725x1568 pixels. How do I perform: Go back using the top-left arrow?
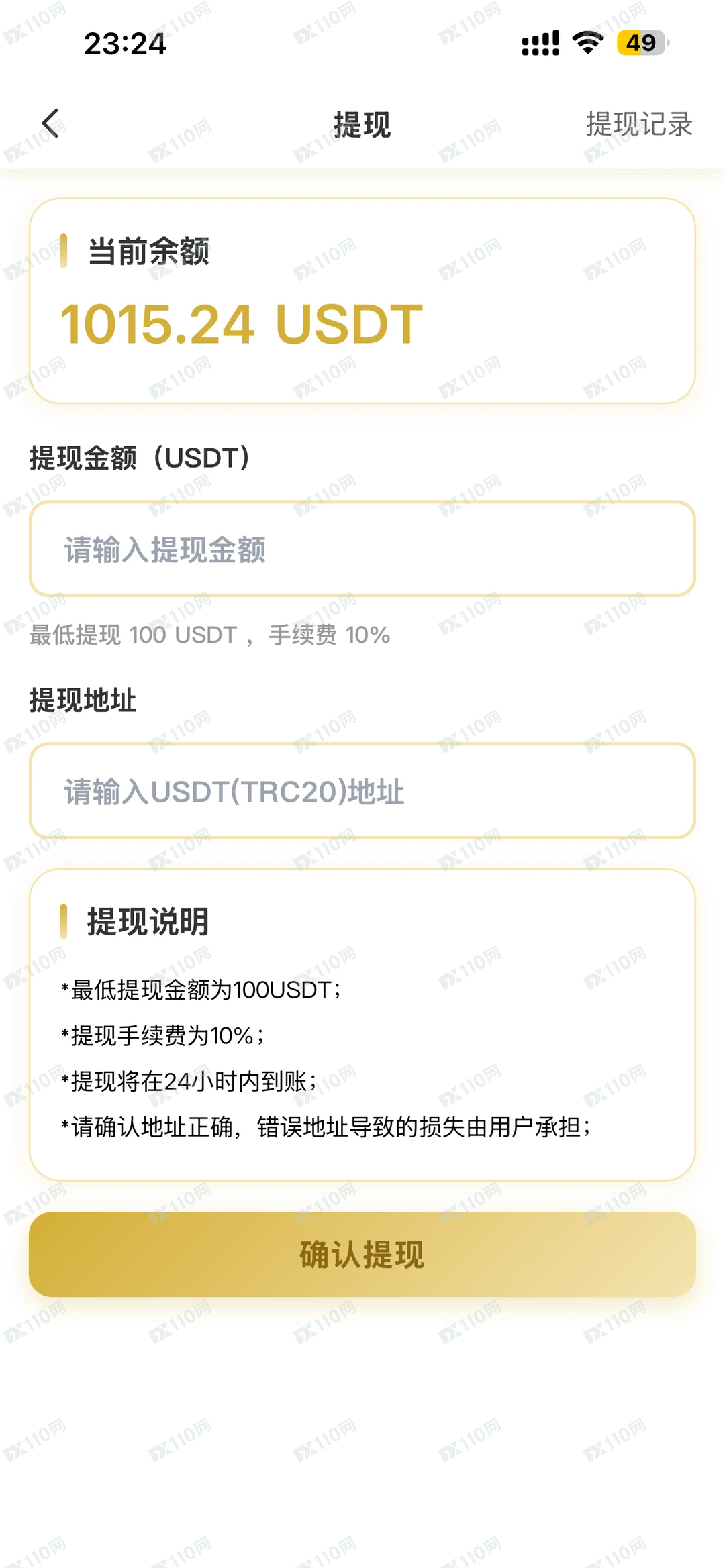coord(51,123)
